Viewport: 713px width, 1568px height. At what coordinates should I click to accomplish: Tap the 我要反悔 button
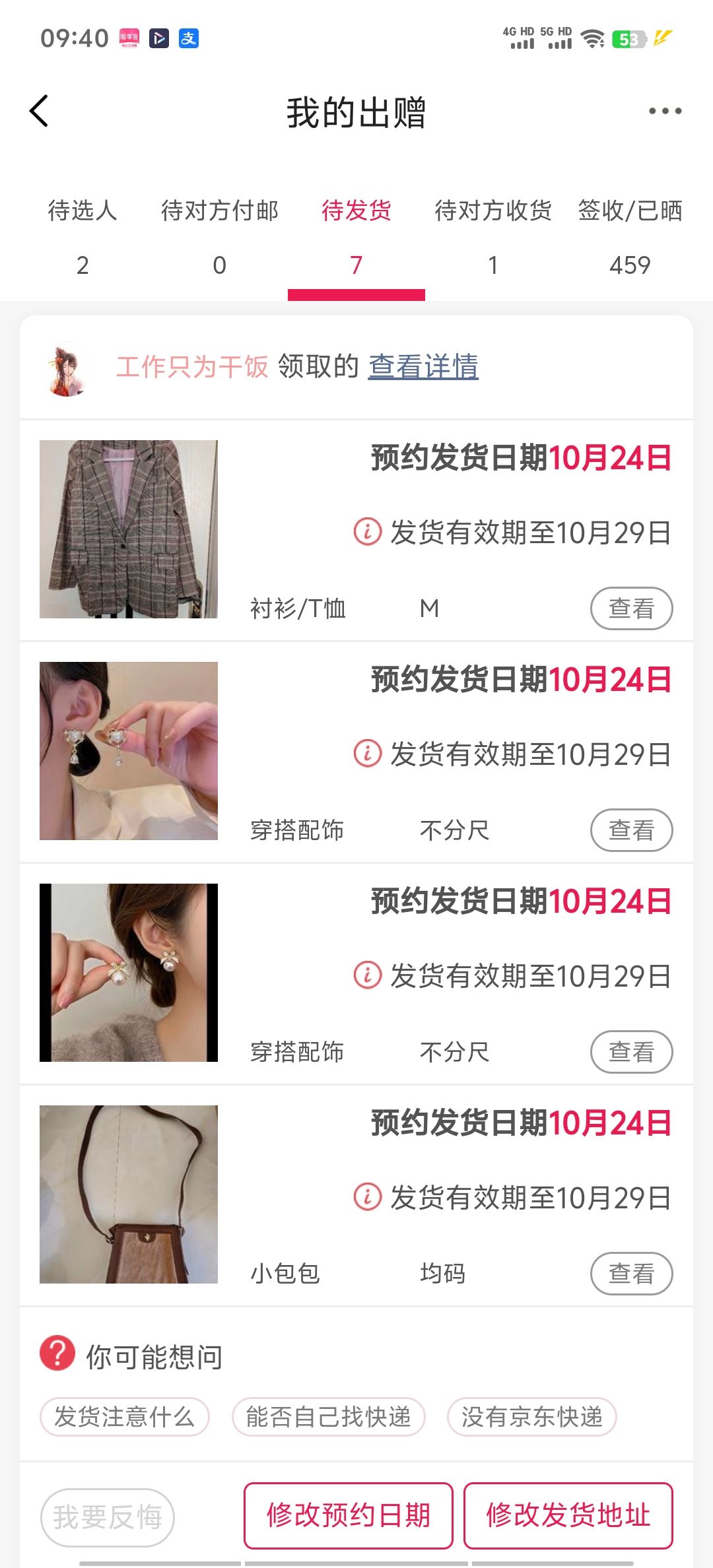(108, 1517)
